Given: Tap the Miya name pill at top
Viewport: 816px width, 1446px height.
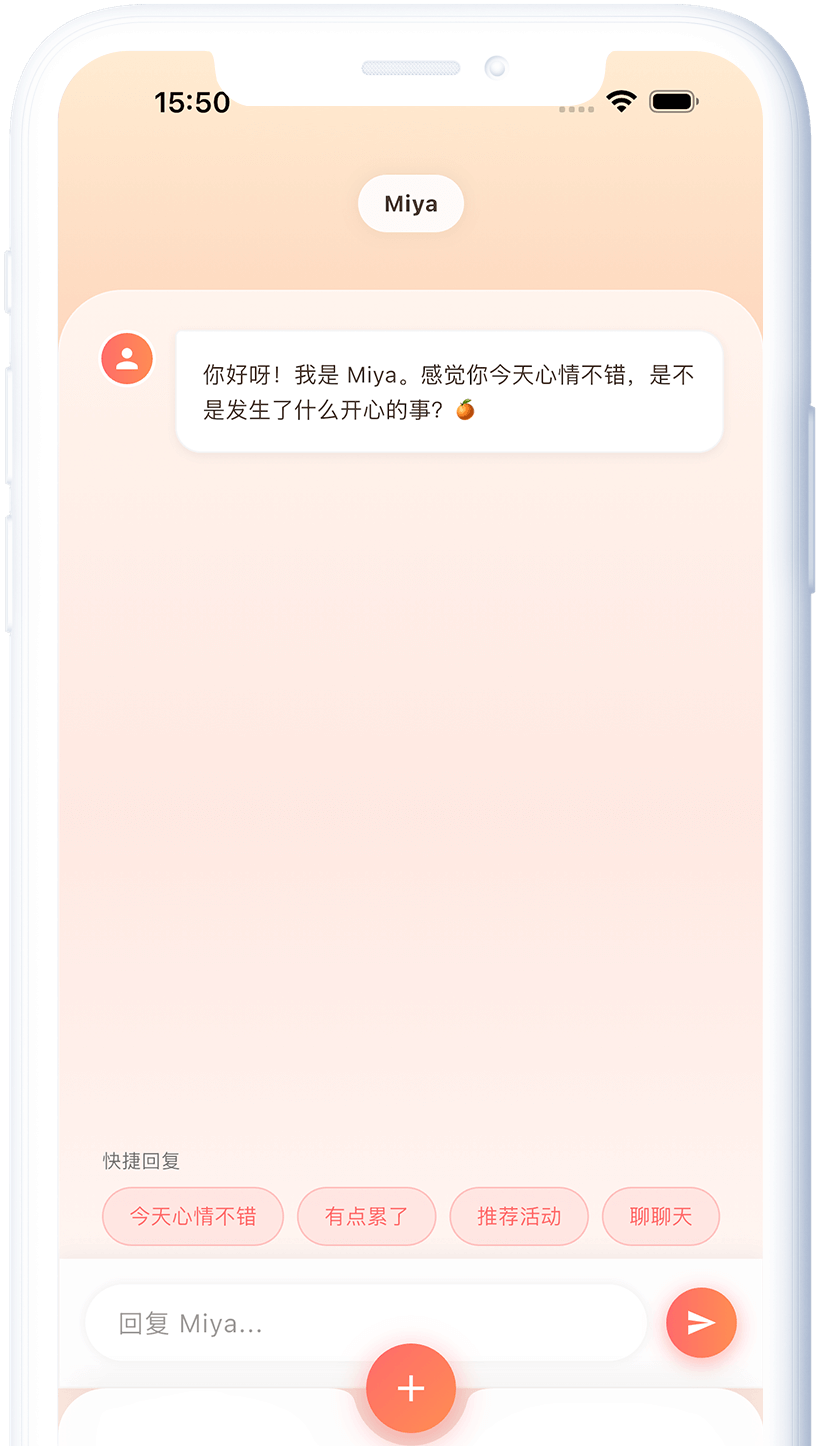Looking at the screenshot, I should point(411,204).
